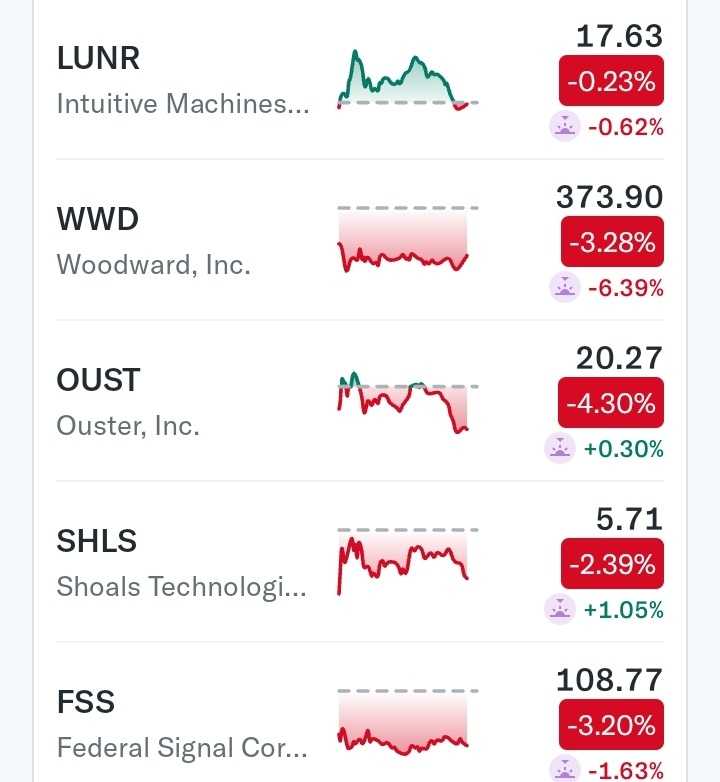The height and width of the screenshot is (782, 720).
Task: Open SHLS Shoals Technologies quote
Action: click(x=182, y=563)
